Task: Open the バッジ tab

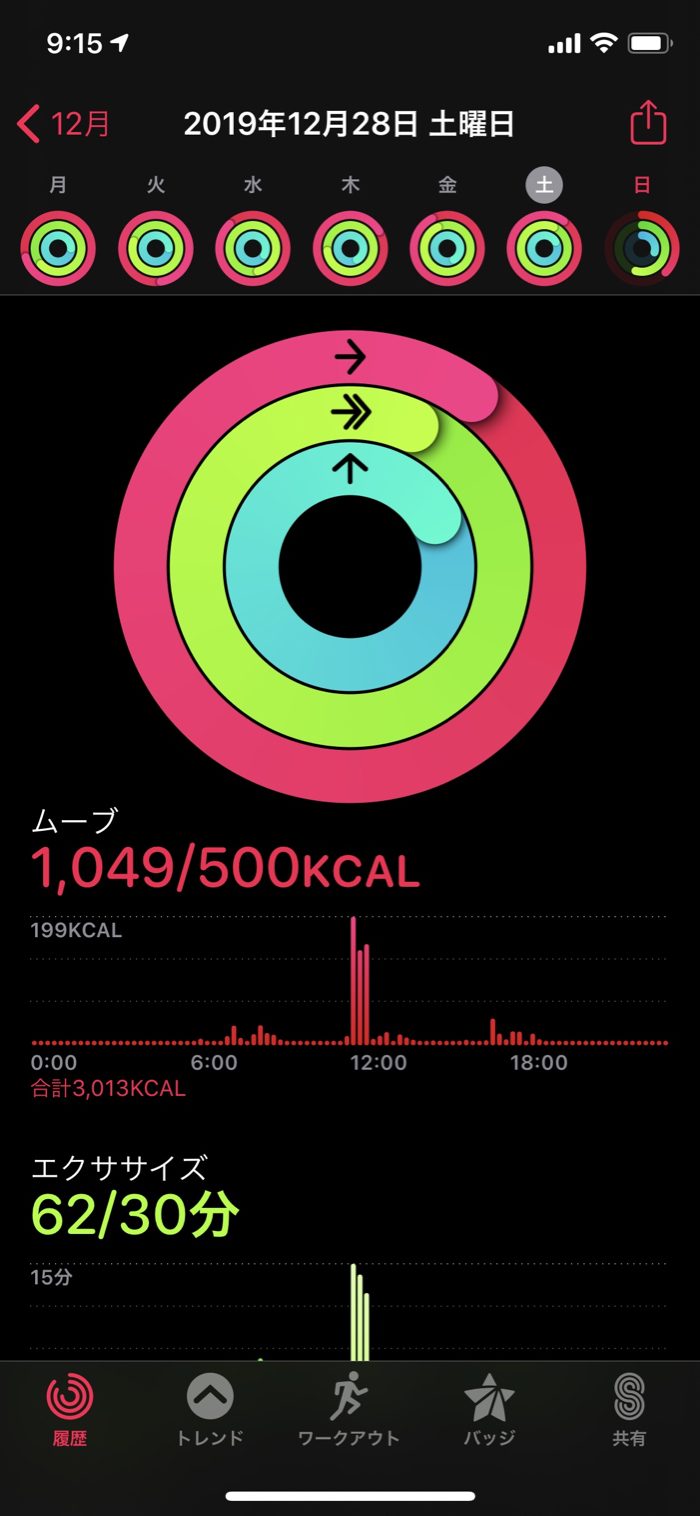Action: pyautogui.click(x=489, y=1410)
